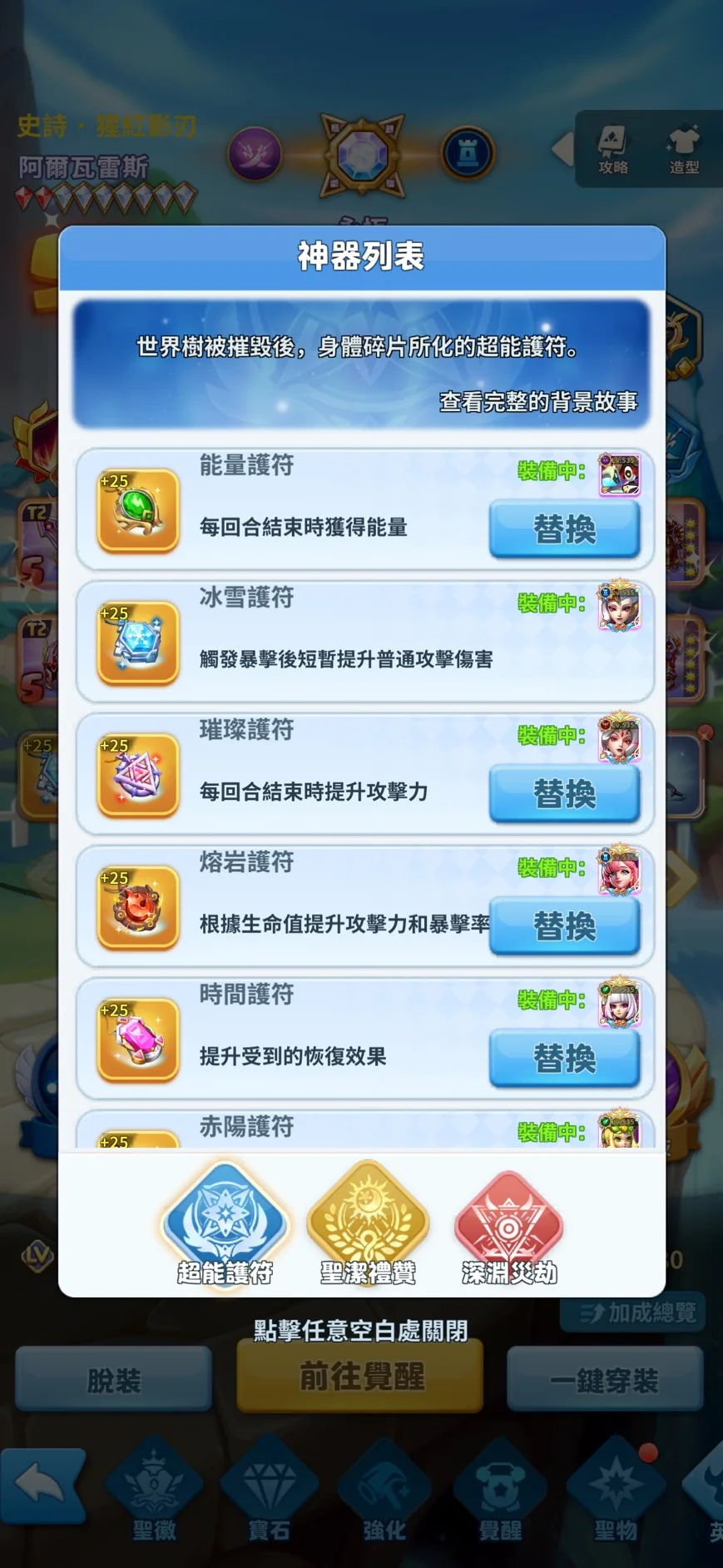723x1568 pixels.
Task: Tap 替換 for 能量護符
Action: click(x=564, y=529)
